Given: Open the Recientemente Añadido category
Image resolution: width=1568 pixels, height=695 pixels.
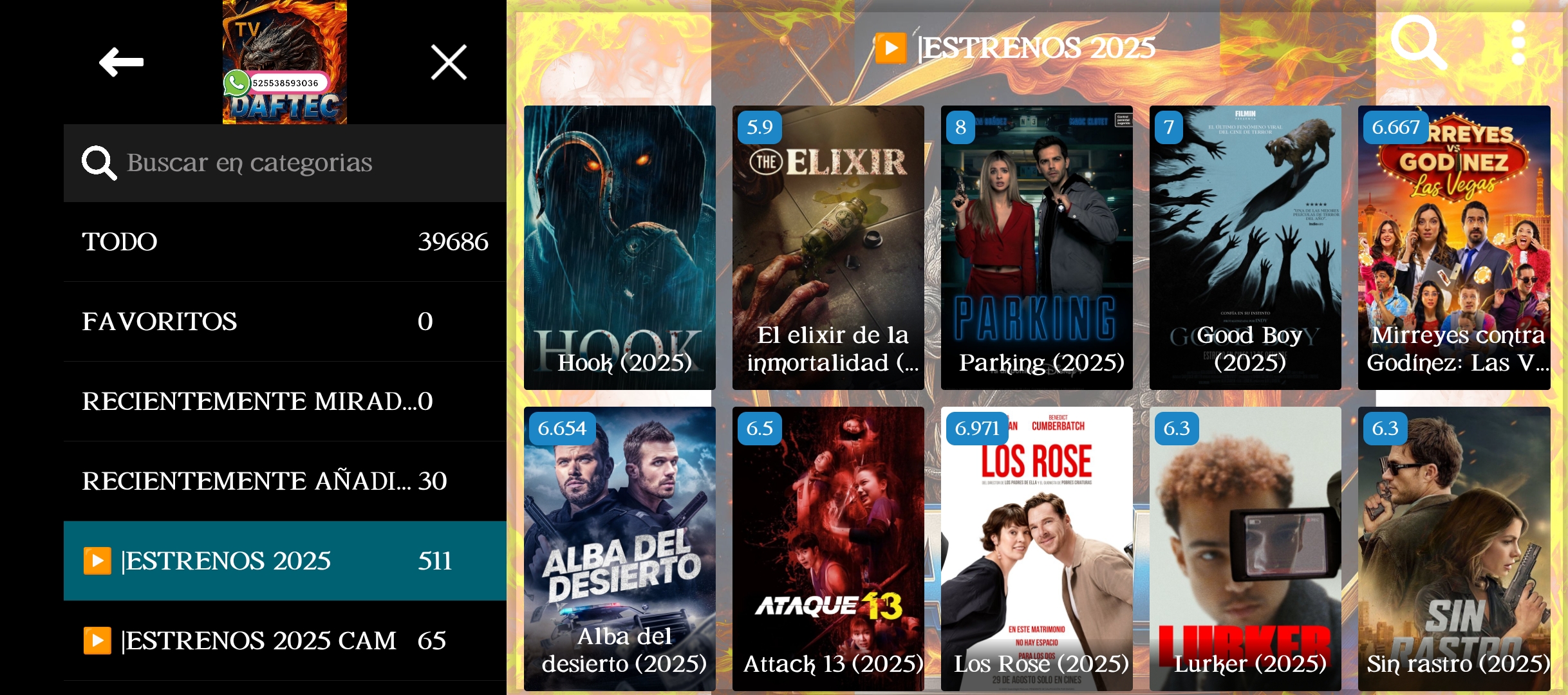Looking at the screenshot, I should [x=285, y=481].
